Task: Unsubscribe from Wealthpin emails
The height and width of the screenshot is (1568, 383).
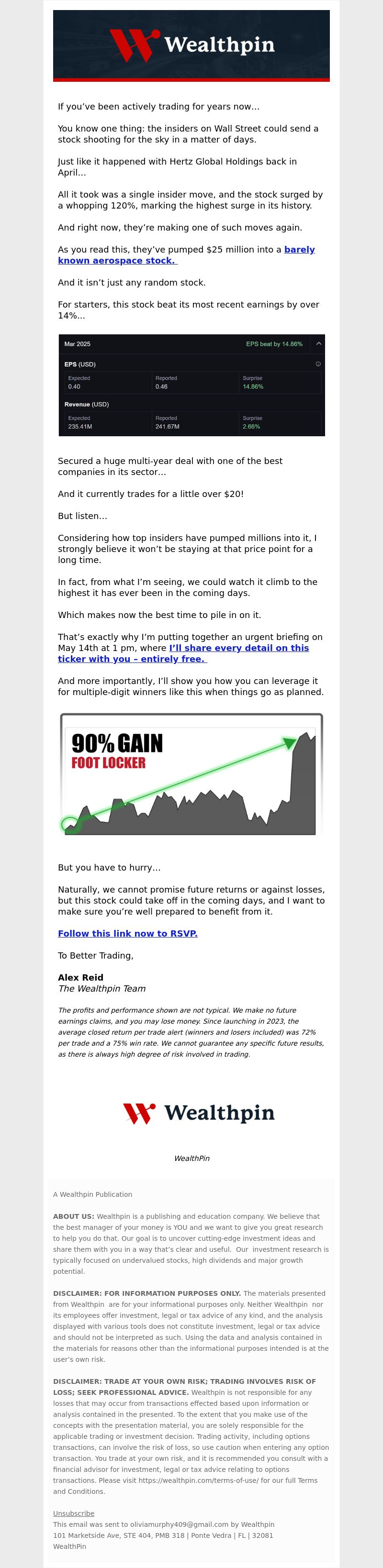Action: click(74, 1513)
